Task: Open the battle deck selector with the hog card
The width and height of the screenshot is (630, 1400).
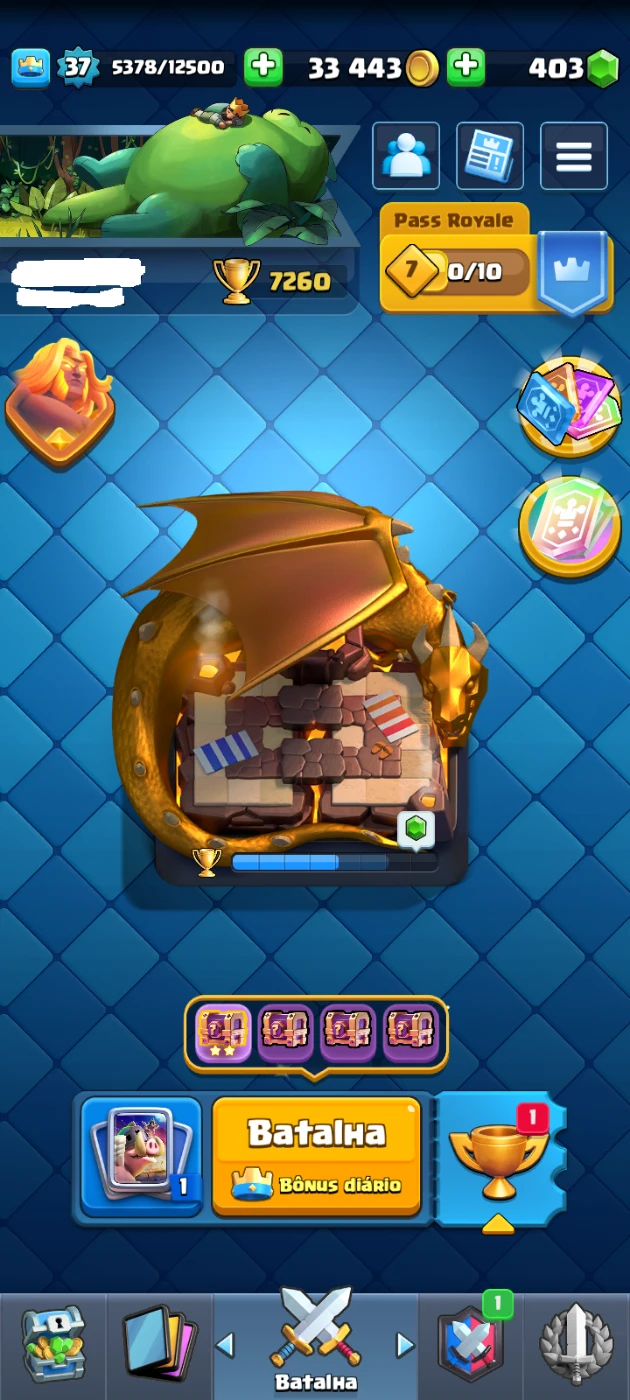Action: pos(141,1155)
